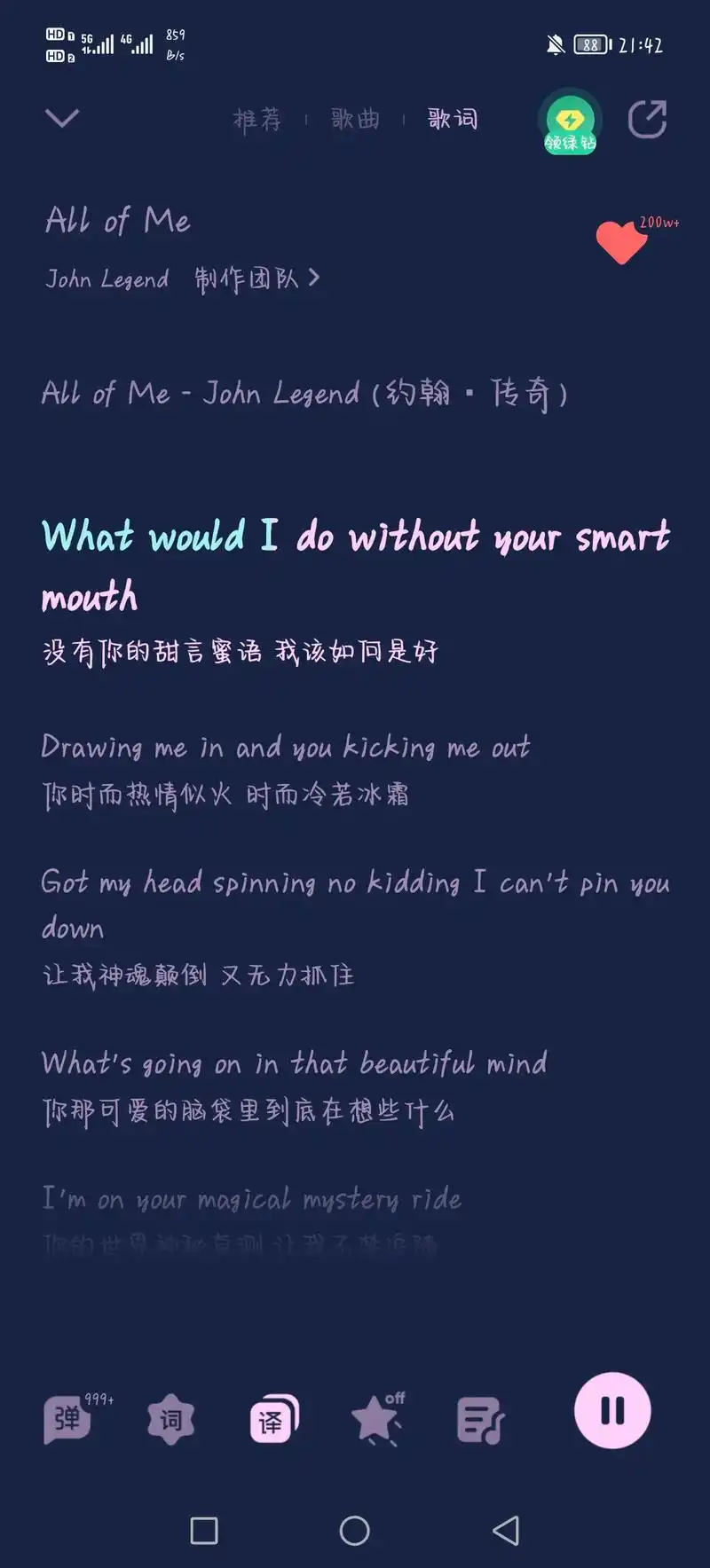Expand 制作团队 credits with the chevron
Screen dimensions: 710x1568
tap(312, 277)
